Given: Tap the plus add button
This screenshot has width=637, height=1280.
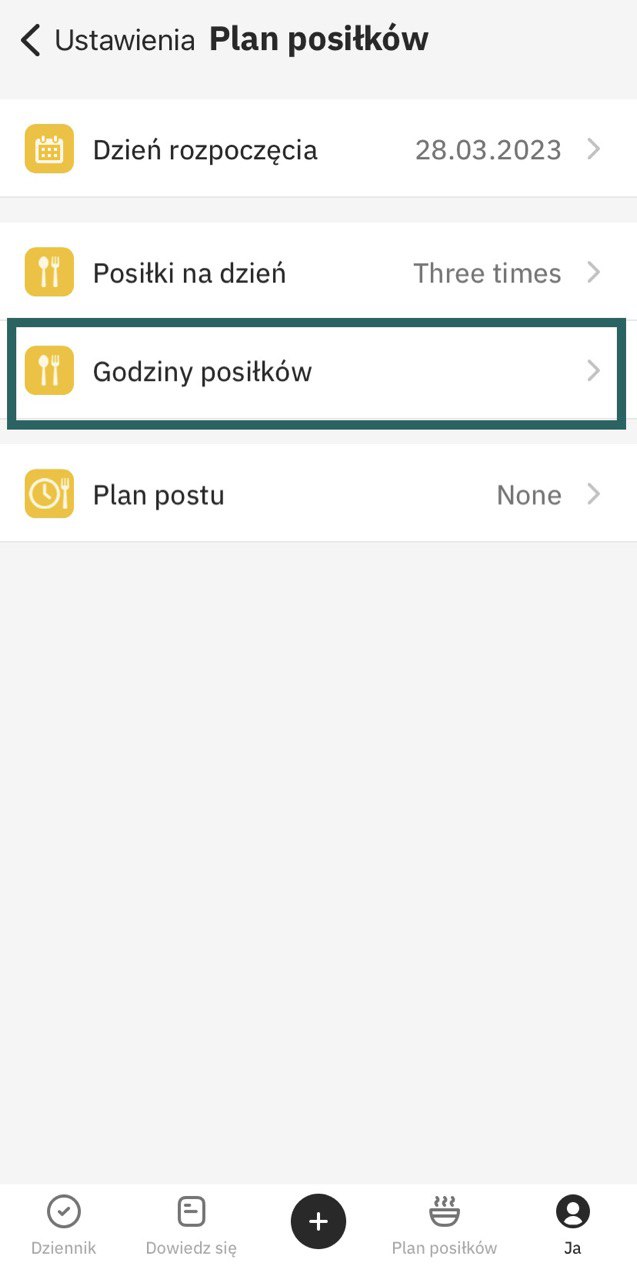Looking at the screenshot, I should [318, 1221].
